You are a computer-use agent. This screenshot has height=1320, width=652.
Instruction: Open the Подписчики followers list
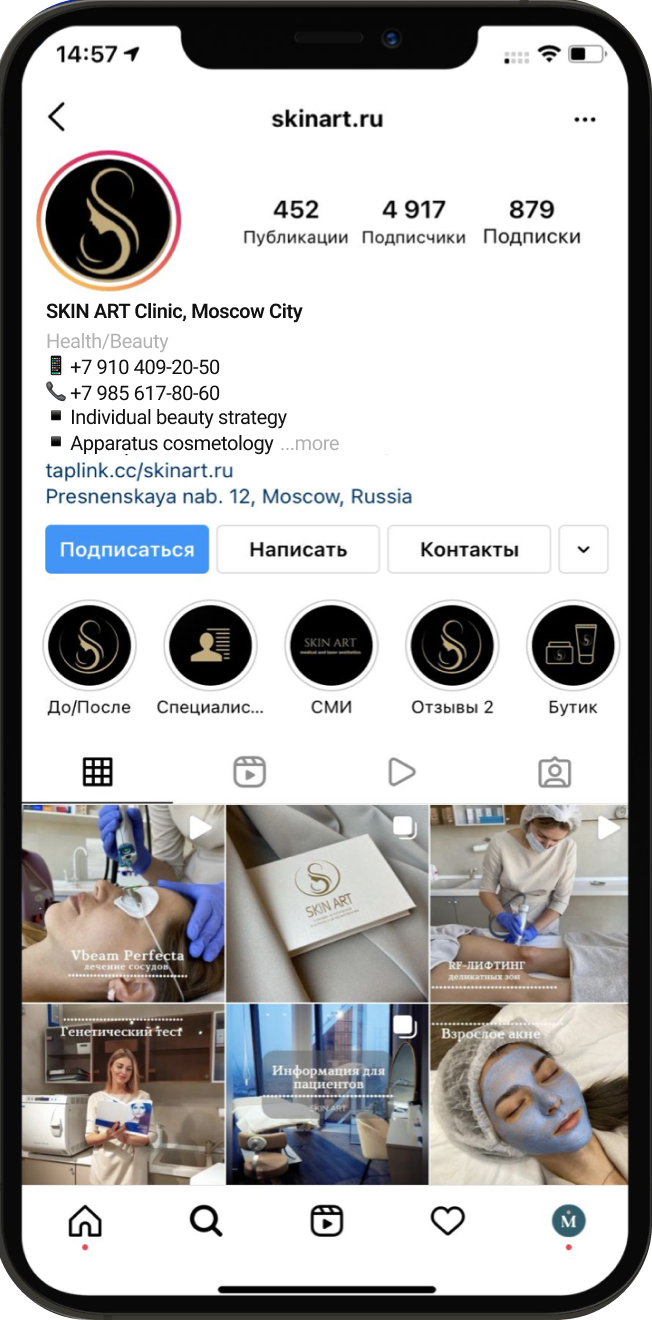(413, 222)
